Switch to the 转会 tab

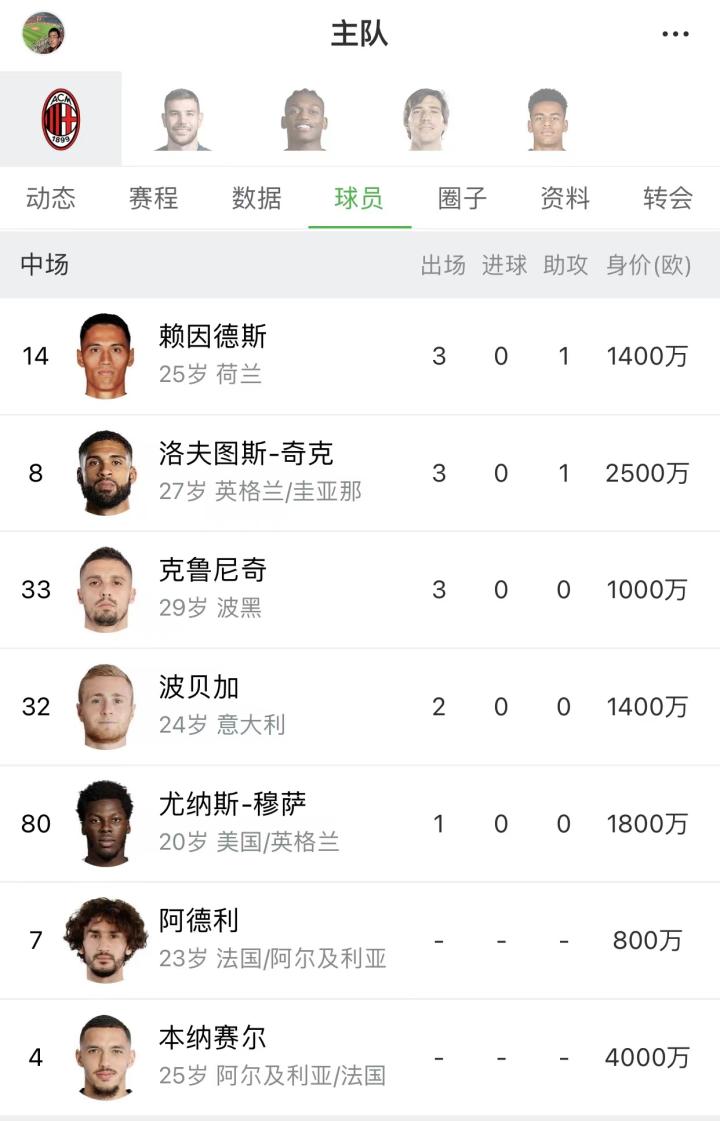point(668,198)
